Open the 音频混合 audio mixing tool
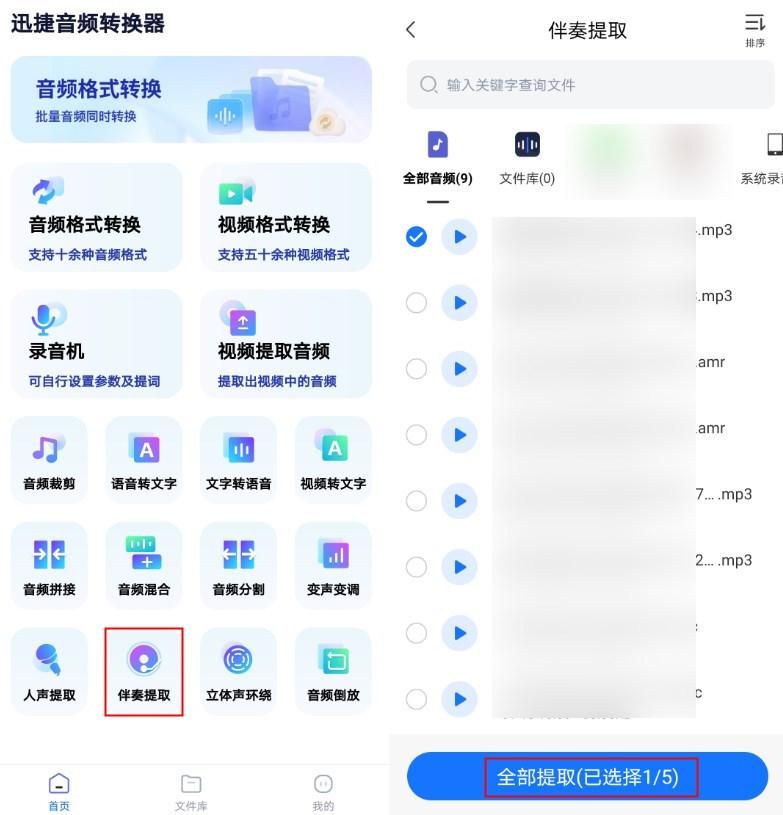This screenshot has width=783, height=815. [143, 564]
